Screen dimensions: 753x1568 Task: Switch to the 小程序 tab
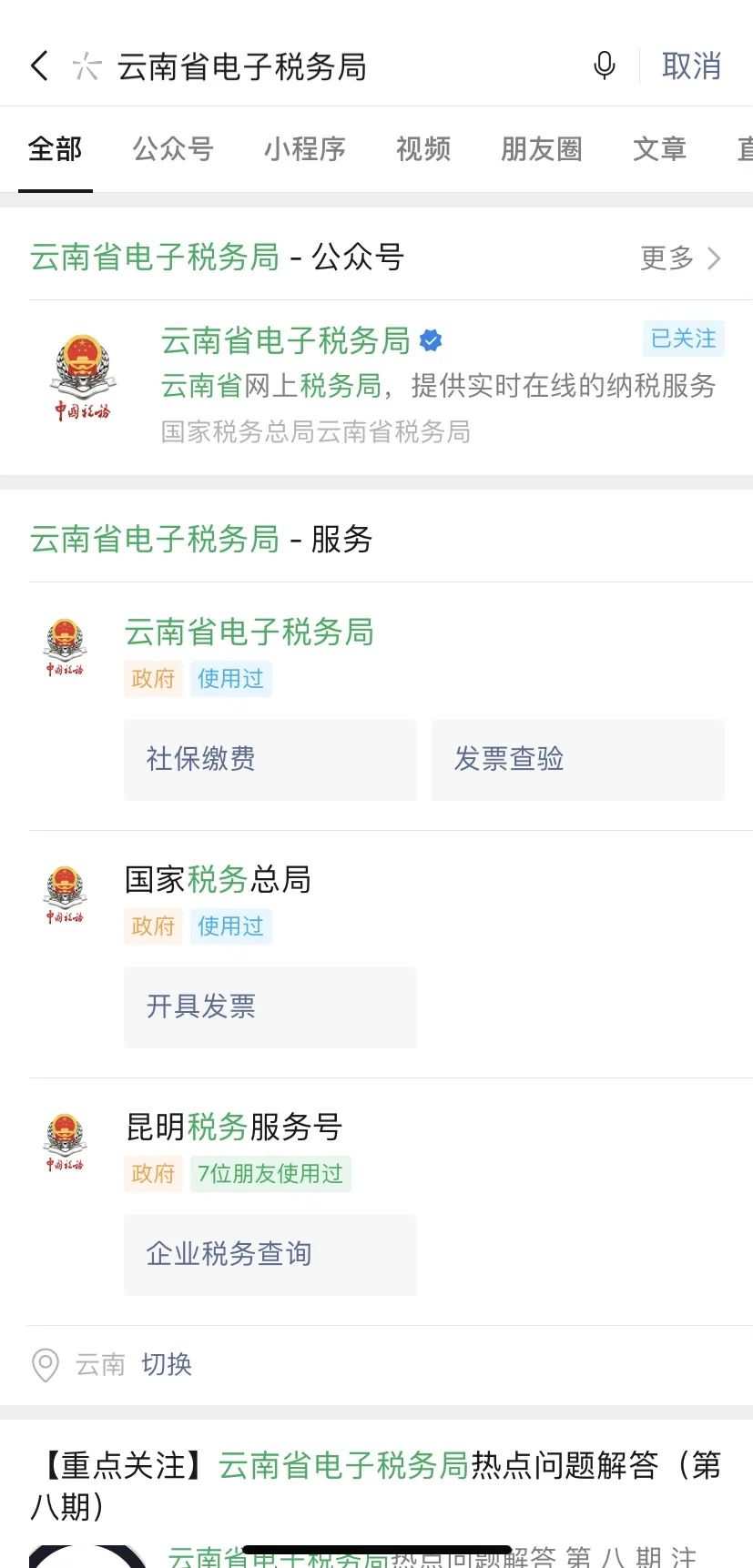305,148
